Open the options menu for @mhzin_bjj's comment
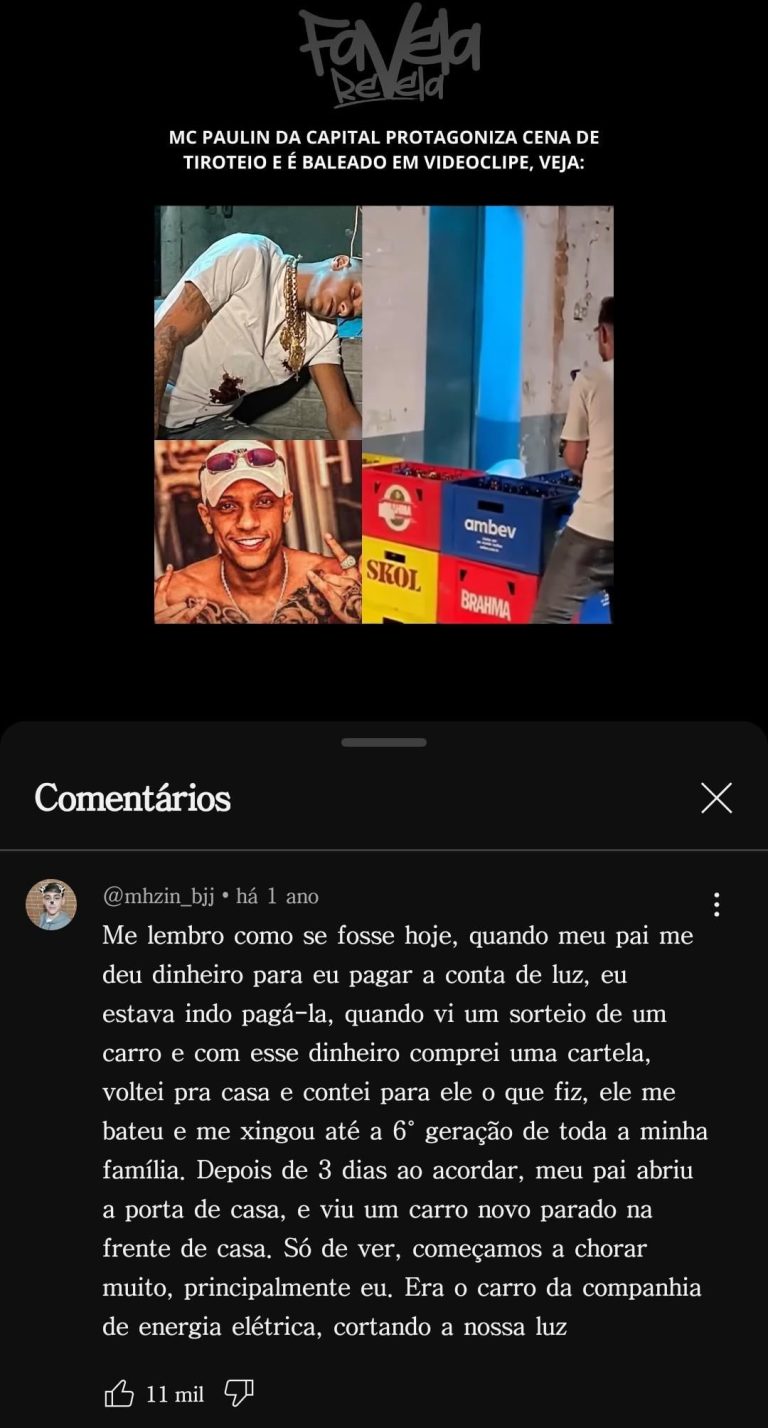The width and height of the screenshot is (768, 1428). (716, 905)
